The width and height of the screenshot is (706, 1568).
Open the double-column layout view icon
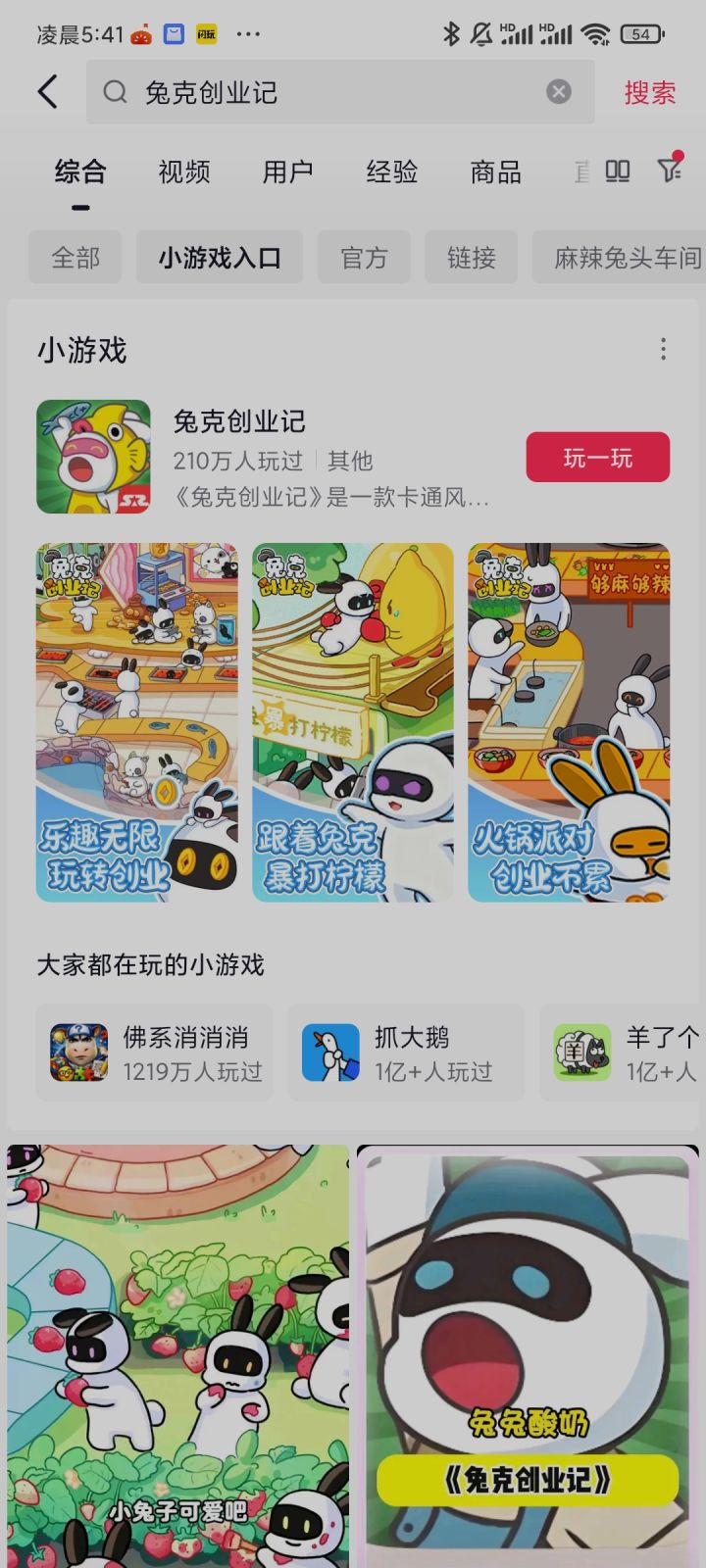618,171
